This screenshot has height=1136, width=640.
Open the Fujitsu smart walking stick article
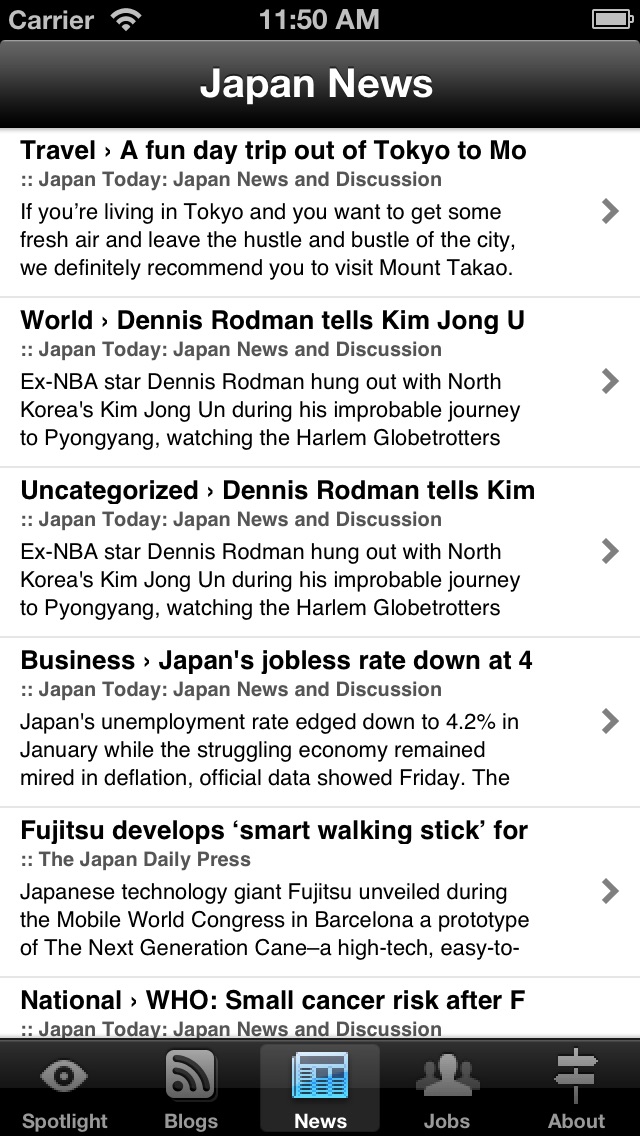click(320, 893)
